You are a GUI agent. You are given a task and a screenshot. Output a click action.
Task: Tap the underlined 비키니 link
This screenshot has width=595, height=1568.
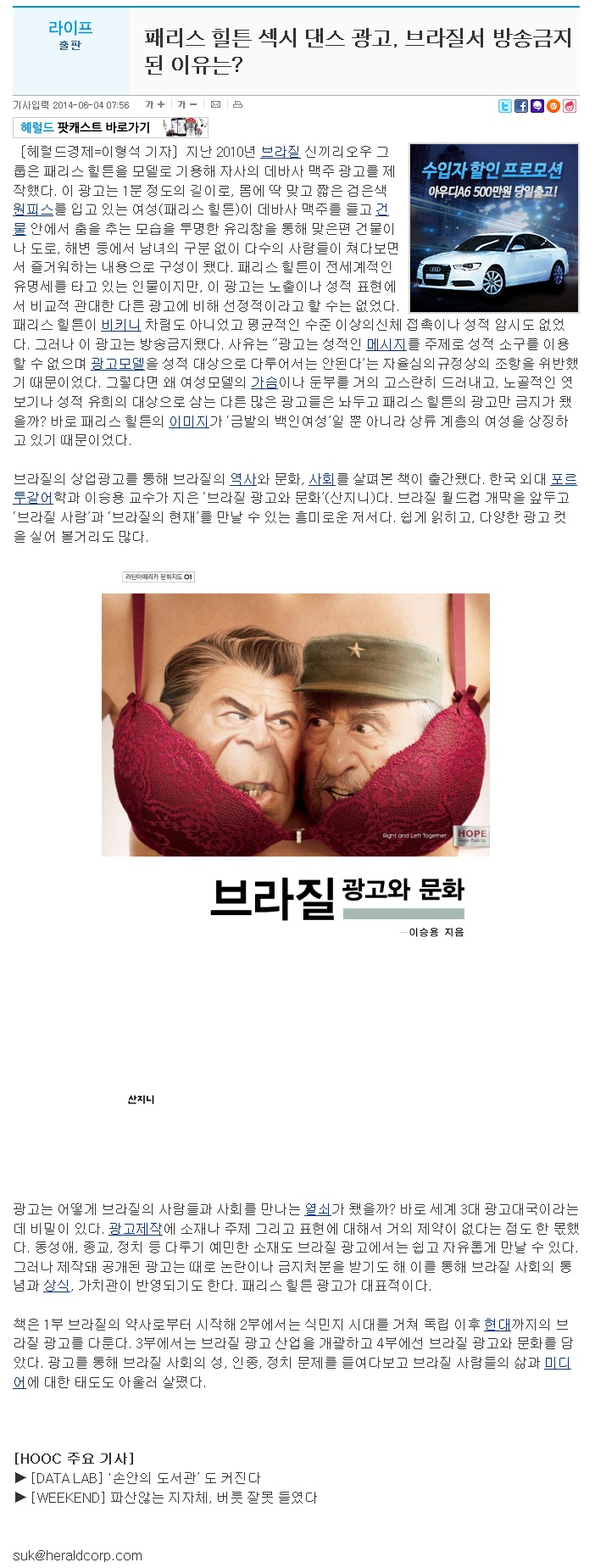[120, 325]
